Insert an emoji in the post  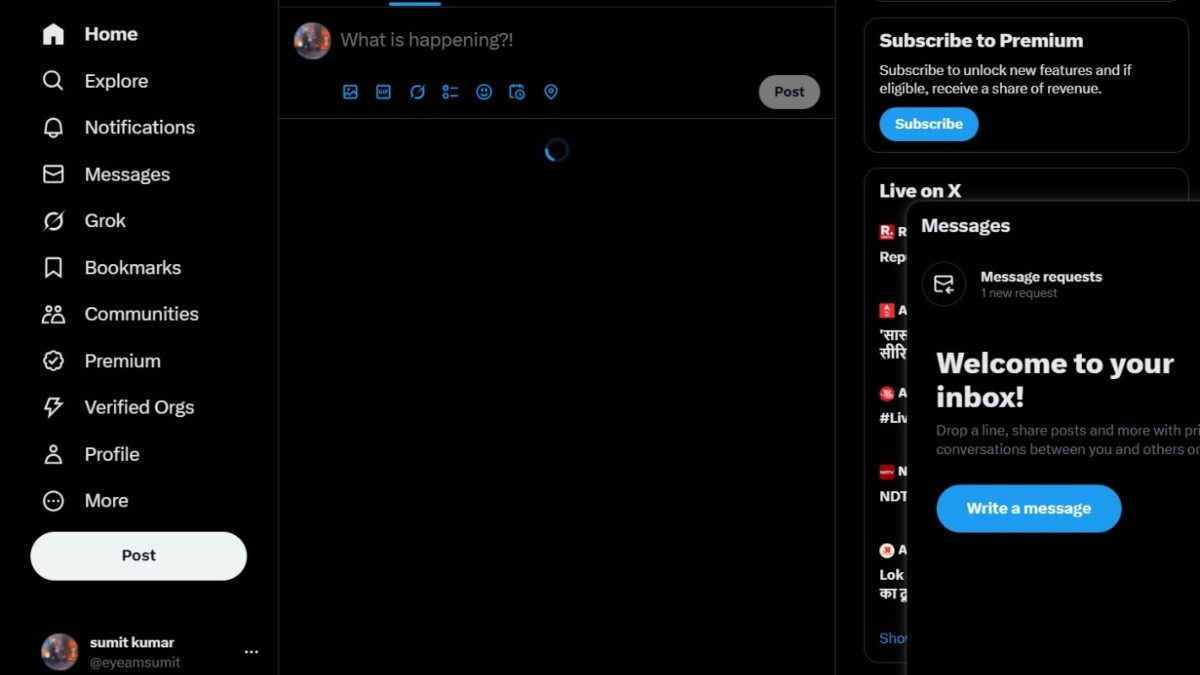tap(484, 92)
